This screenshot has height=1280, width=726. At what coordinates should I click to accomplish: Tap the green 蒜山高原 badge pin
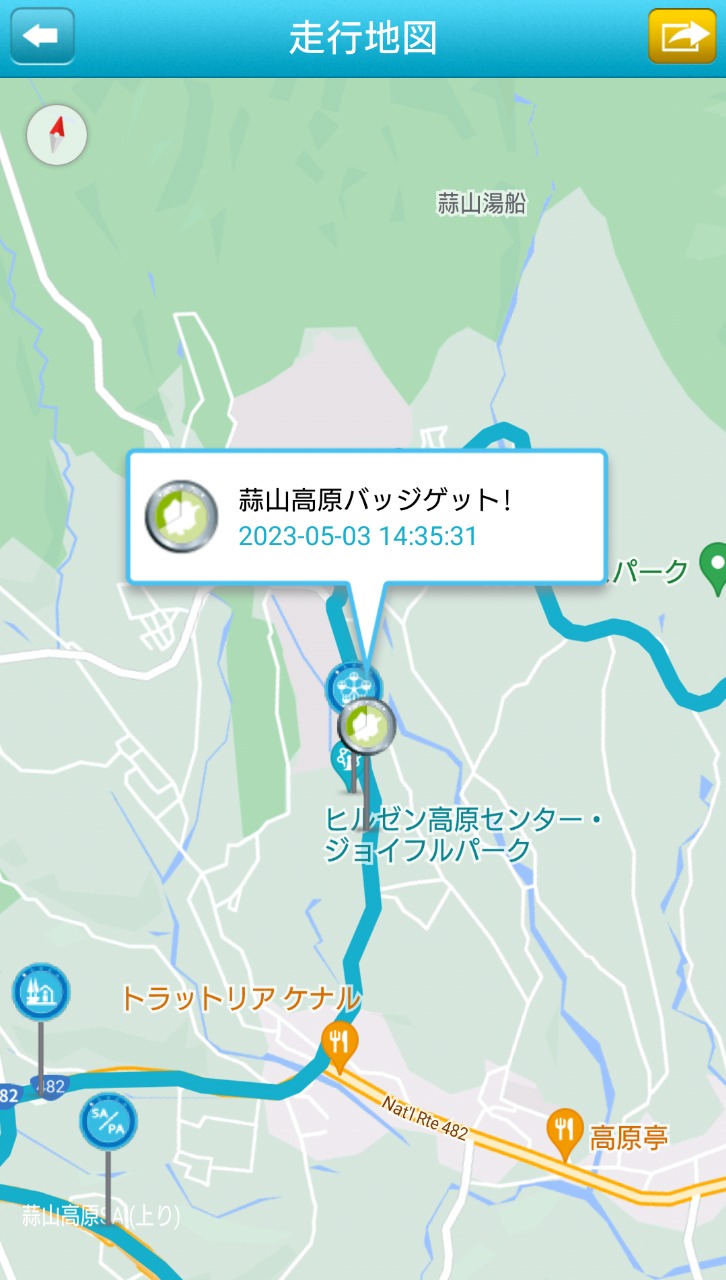click(x=367, y=726)
